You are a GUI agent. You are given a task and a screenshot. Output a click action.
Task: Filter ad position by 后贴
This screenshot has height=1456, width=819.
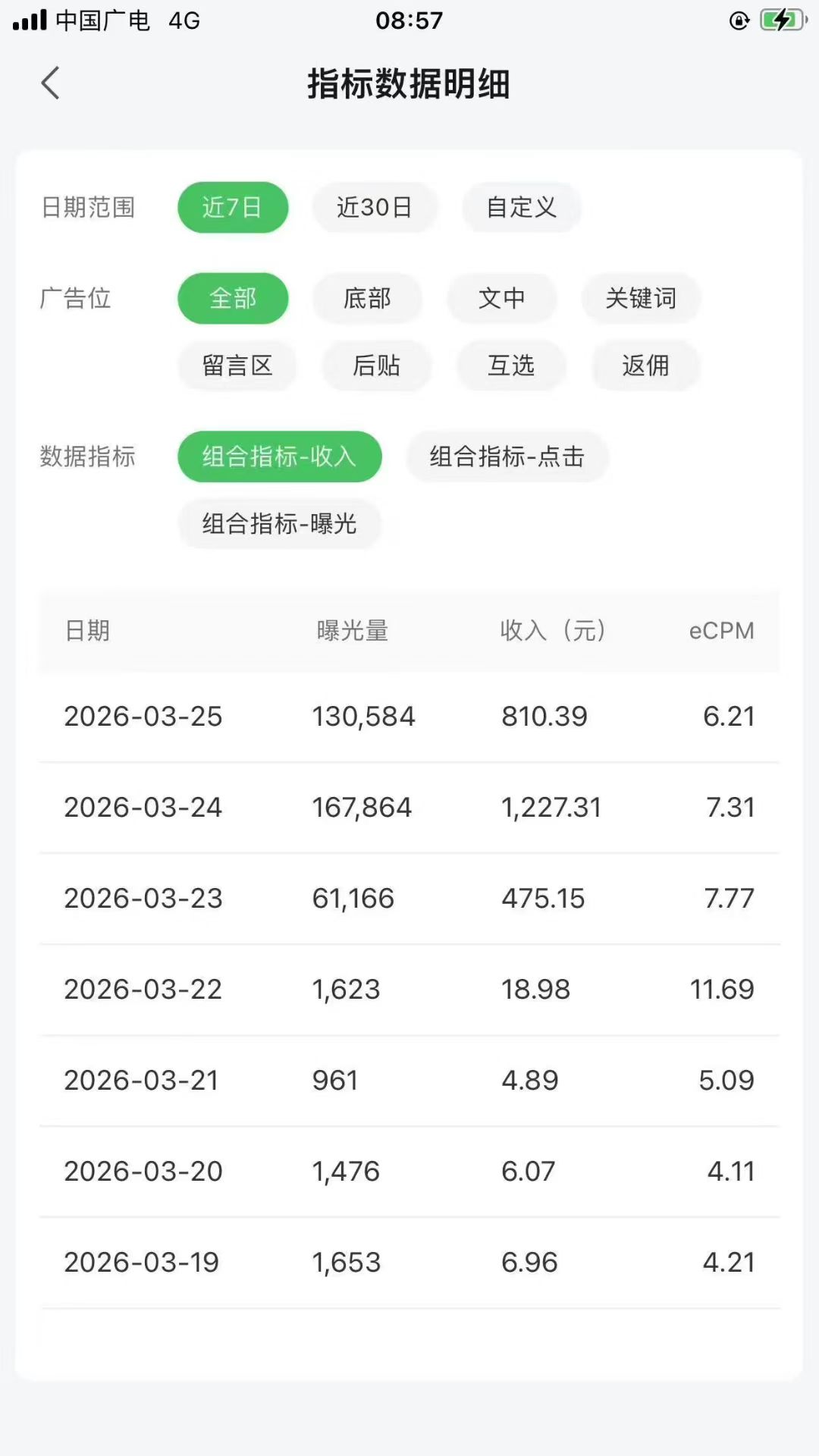click(377, 366)
